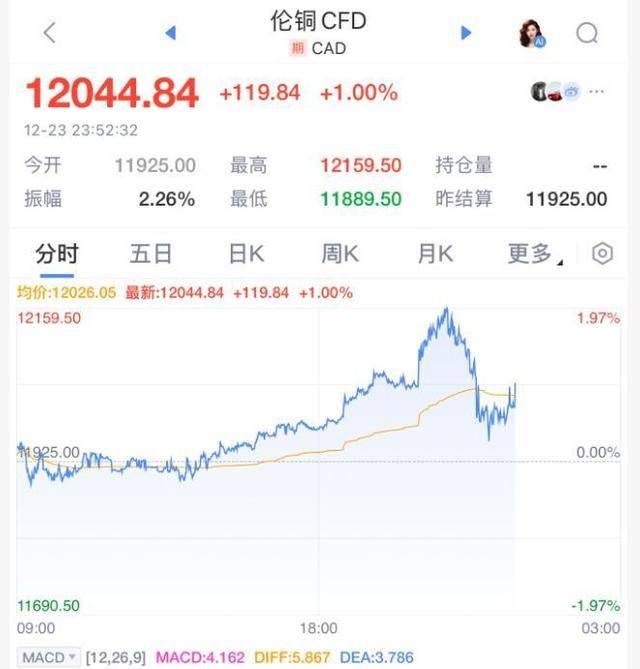Go back using the left chevron
The width and height of the screenshot is (640, 669).
pyautogui.click(x=49, y=33)
